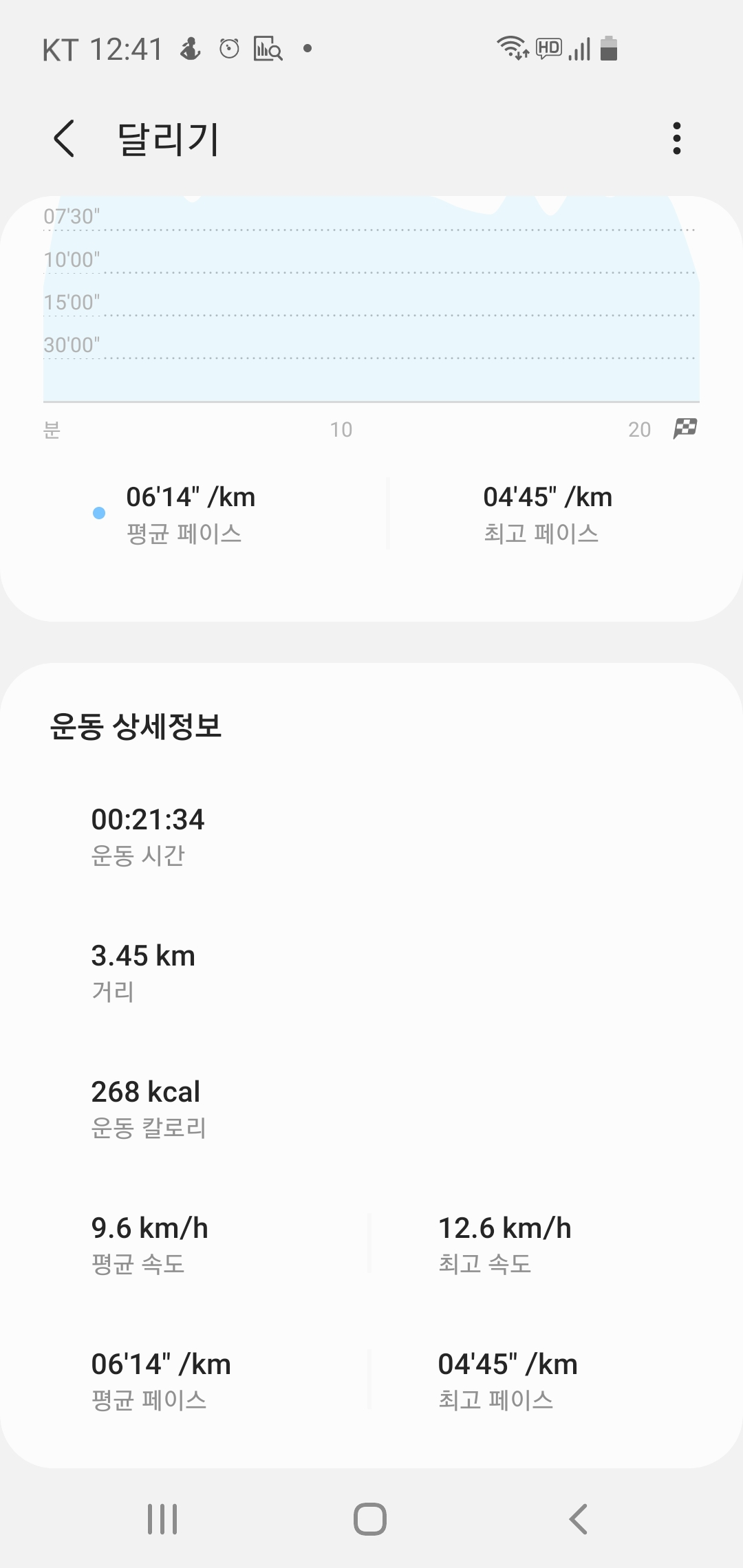The image size is (743, 1568).
Task: Tap the system home button
Action: (370, 1519)
